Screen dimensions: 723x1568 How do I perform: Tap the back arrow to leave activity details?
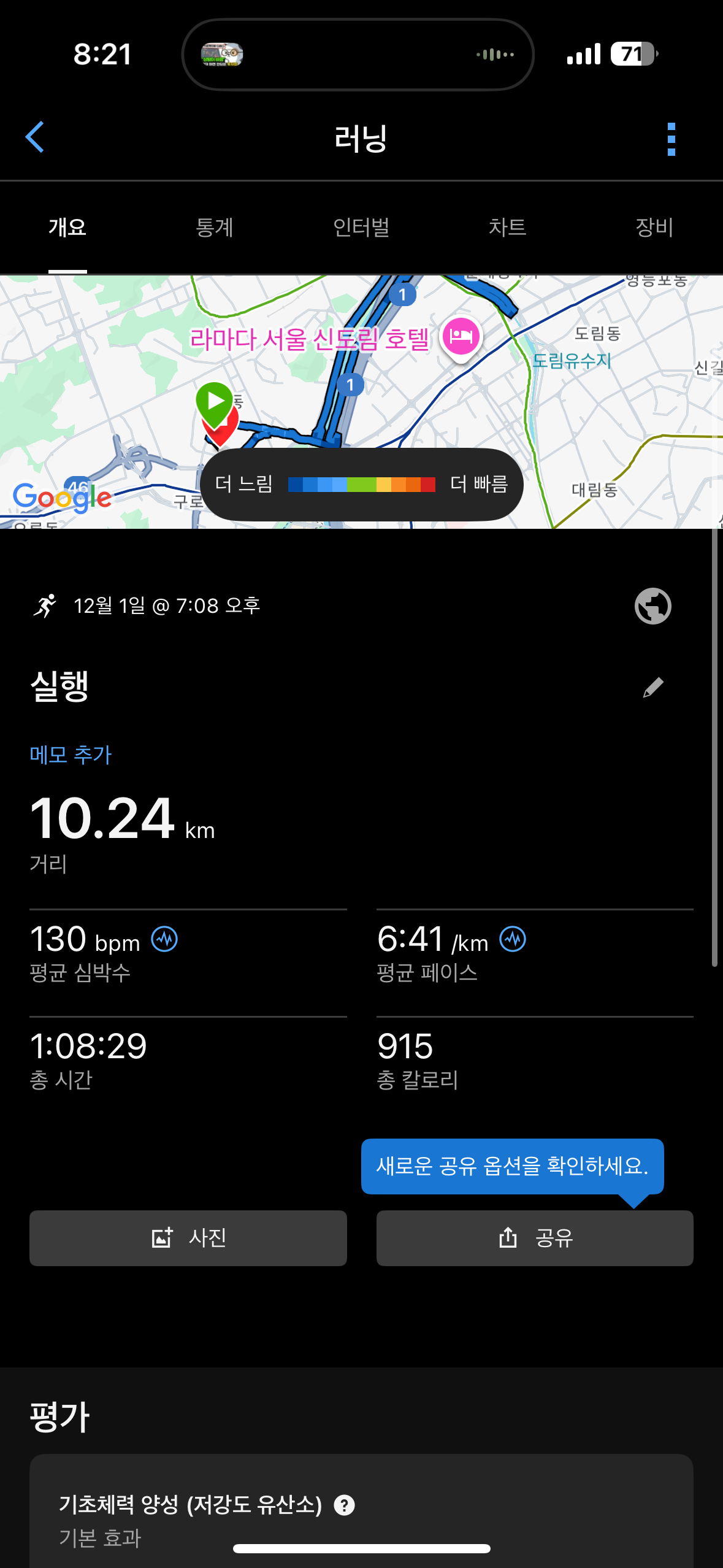pyautogui.click(x=35, y=137)
